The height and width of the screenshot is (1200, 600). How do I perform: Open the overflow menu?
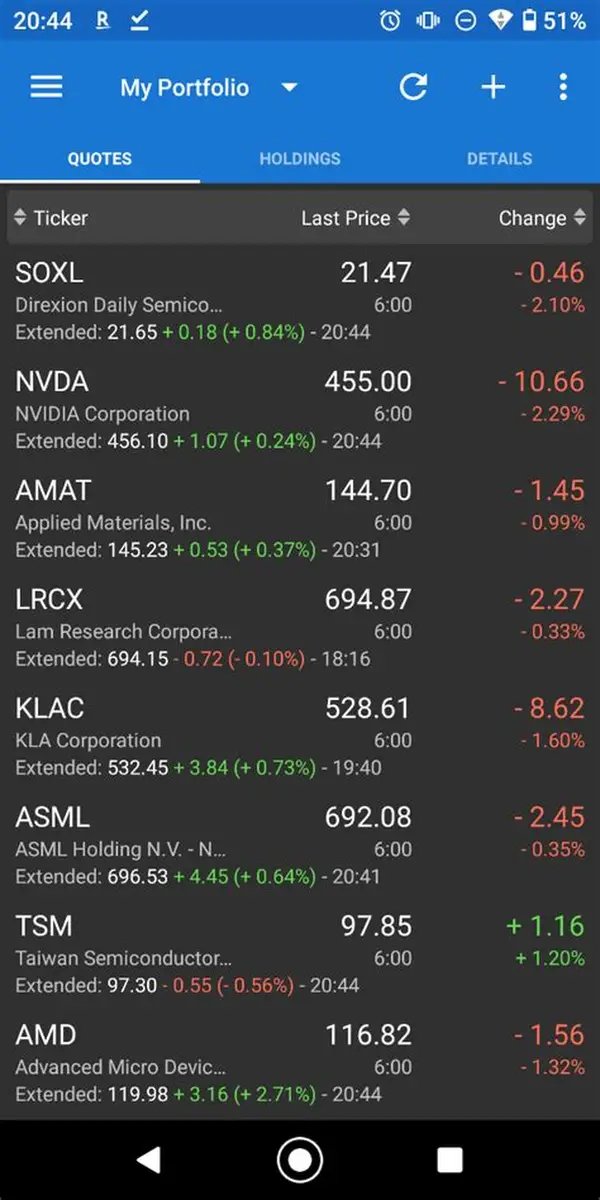(563, 87)
